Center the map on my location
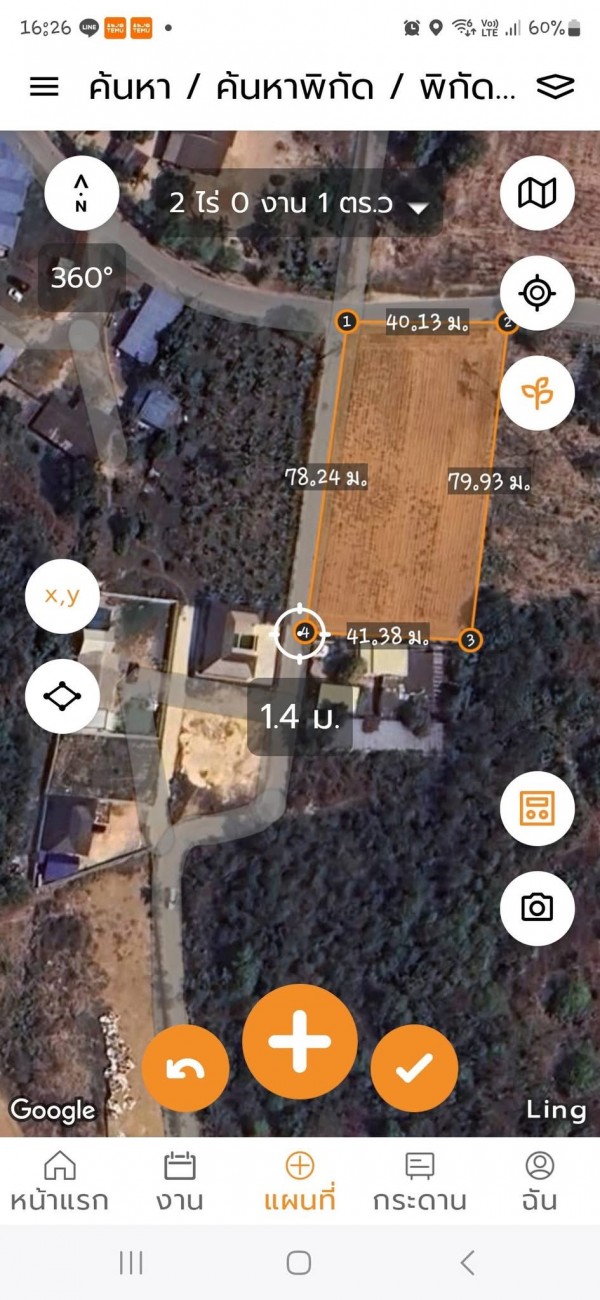 click(537, 293)
